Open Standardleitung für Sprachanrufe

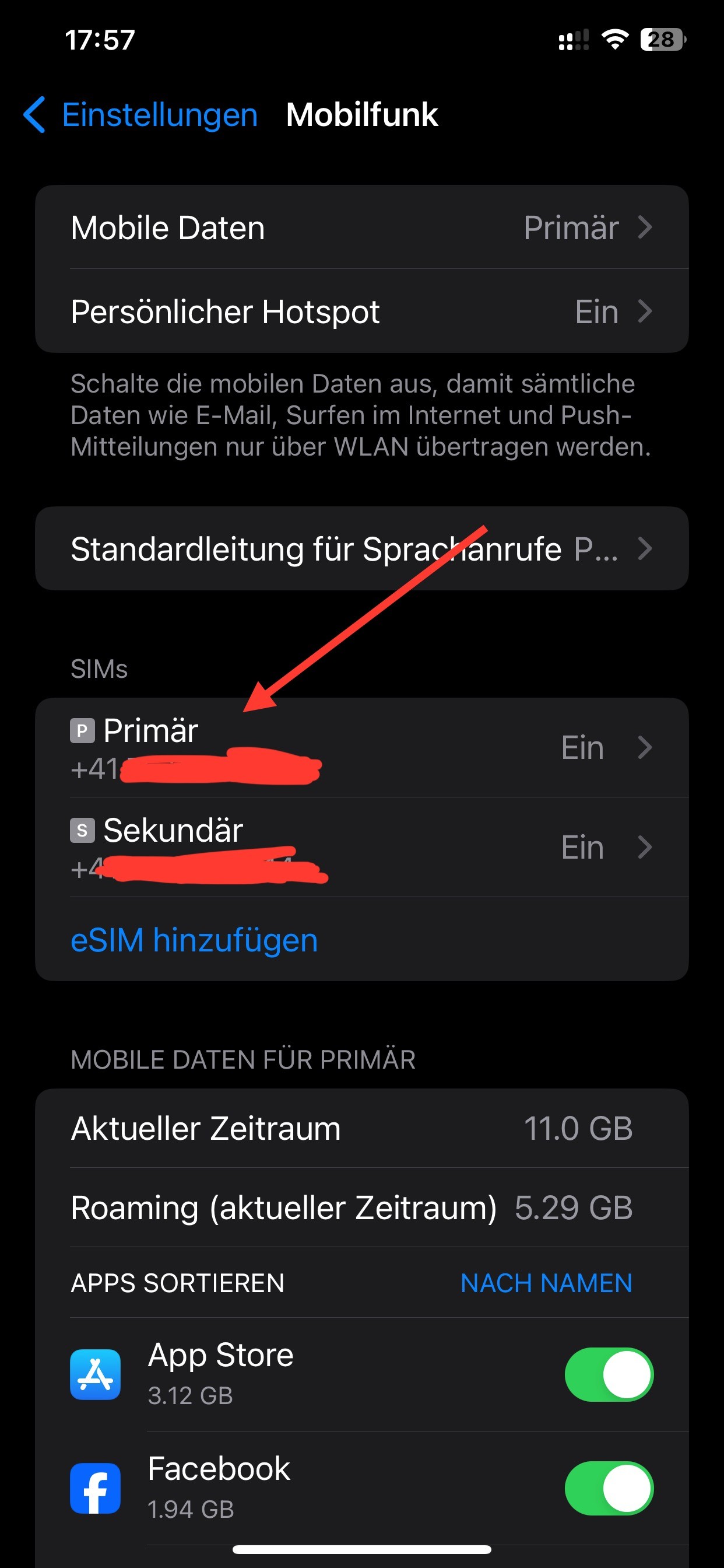[x=361, y=549]
